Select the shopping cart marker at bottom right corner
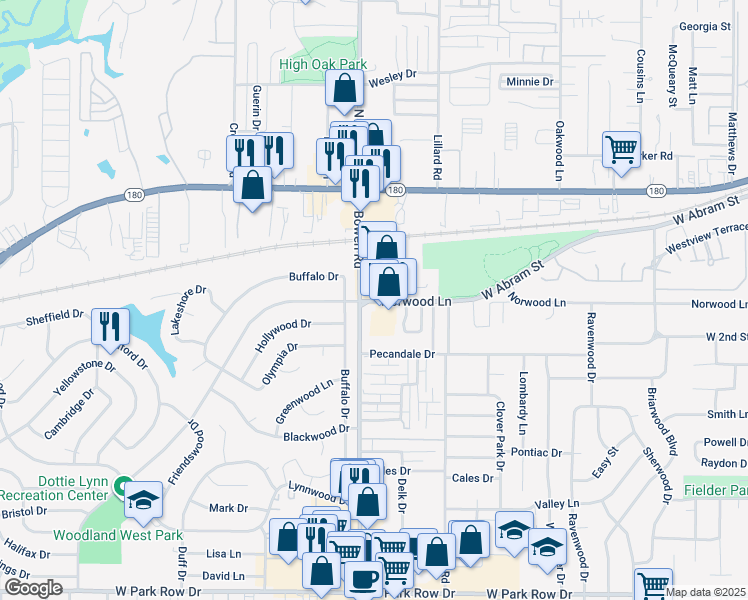 point(653,585)
